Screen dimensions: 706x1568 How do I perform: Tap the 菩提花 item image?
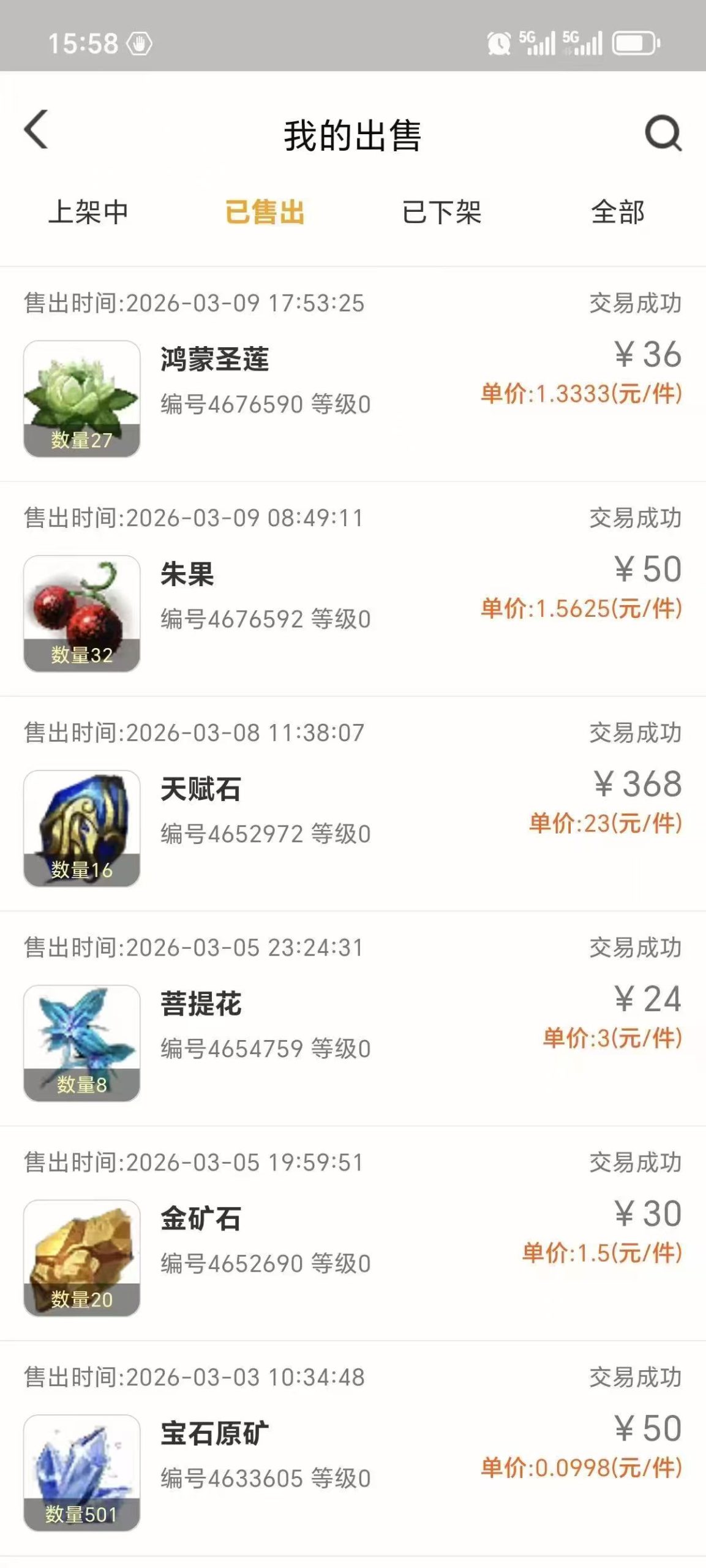click(81, 1041)
